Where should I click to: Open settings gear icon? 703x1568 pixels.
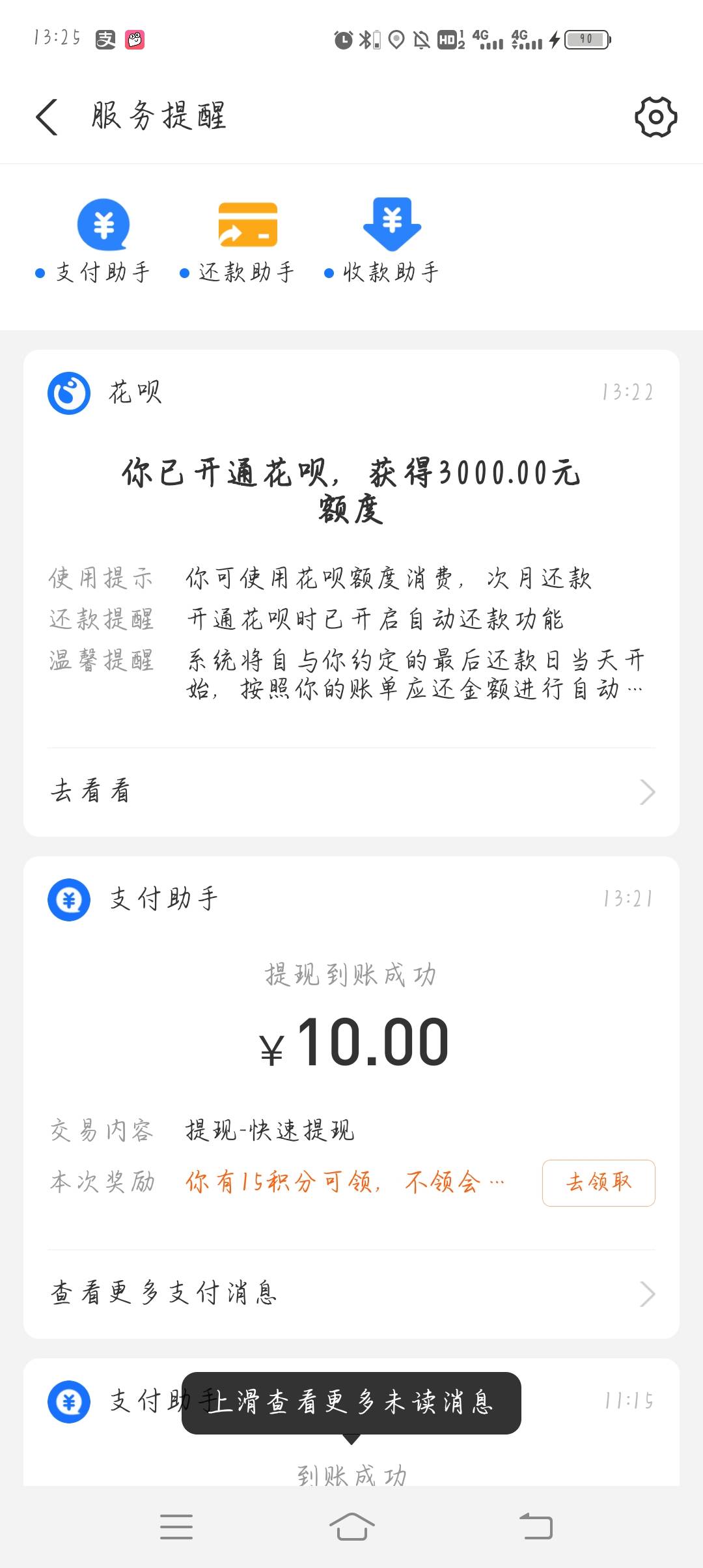(x=655, y=117)
